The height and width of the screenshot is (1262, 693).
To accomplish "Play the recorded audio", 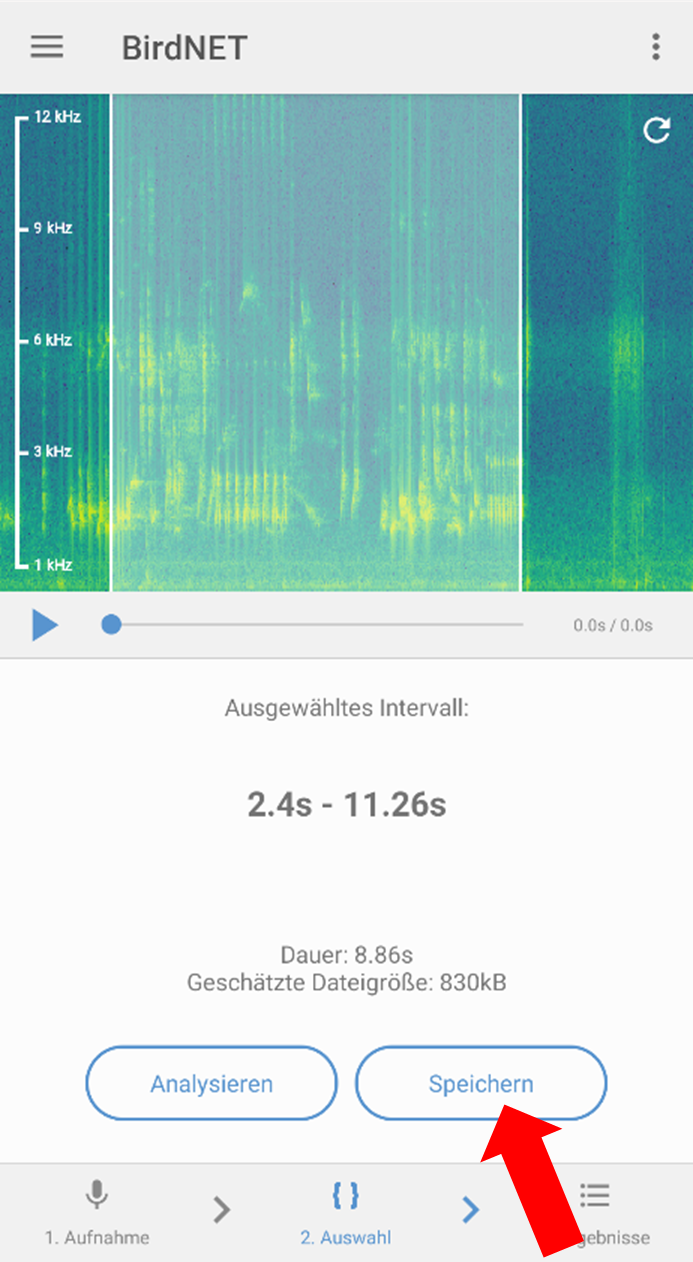I will point(44,625).
